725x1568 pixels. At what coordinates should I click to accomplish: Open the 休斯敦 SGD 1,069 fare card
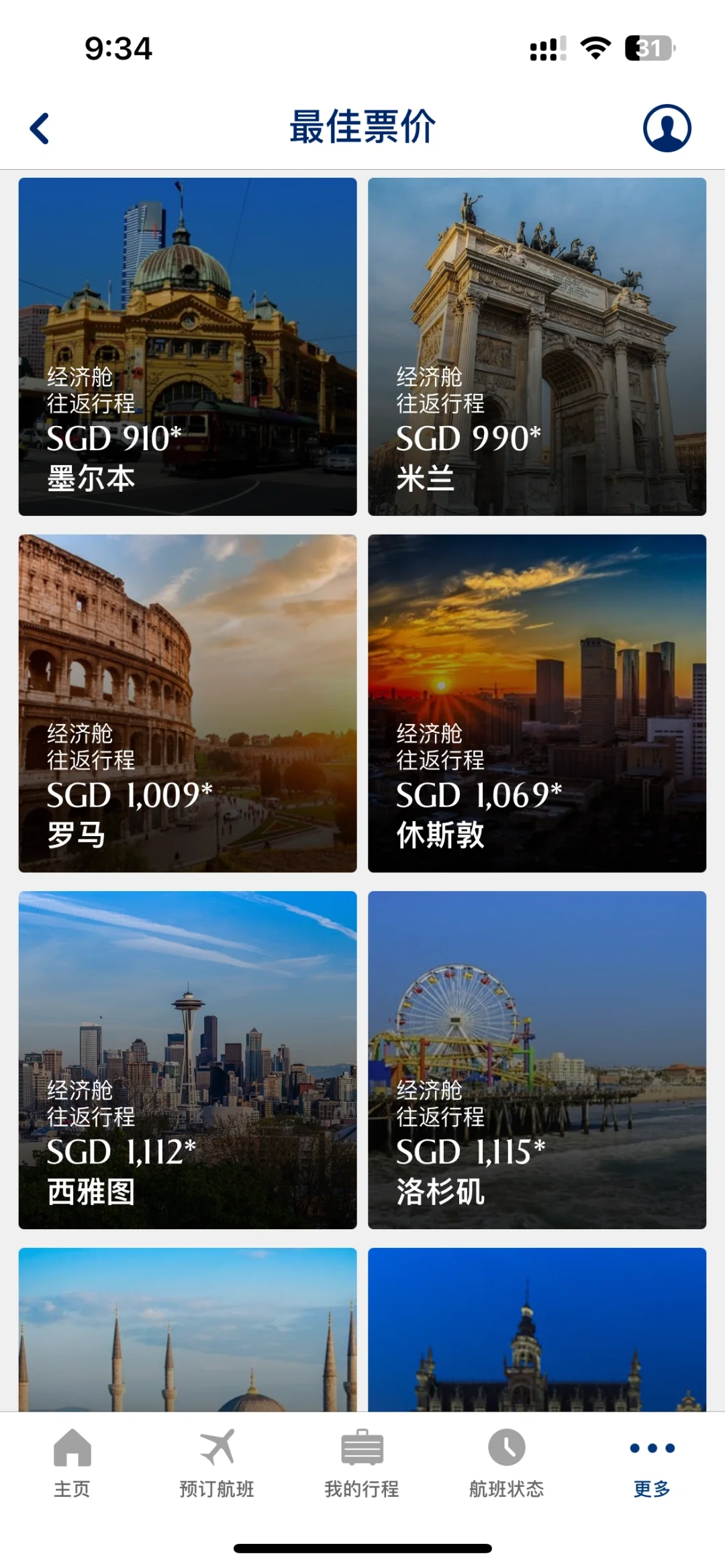tap(537, 703)
